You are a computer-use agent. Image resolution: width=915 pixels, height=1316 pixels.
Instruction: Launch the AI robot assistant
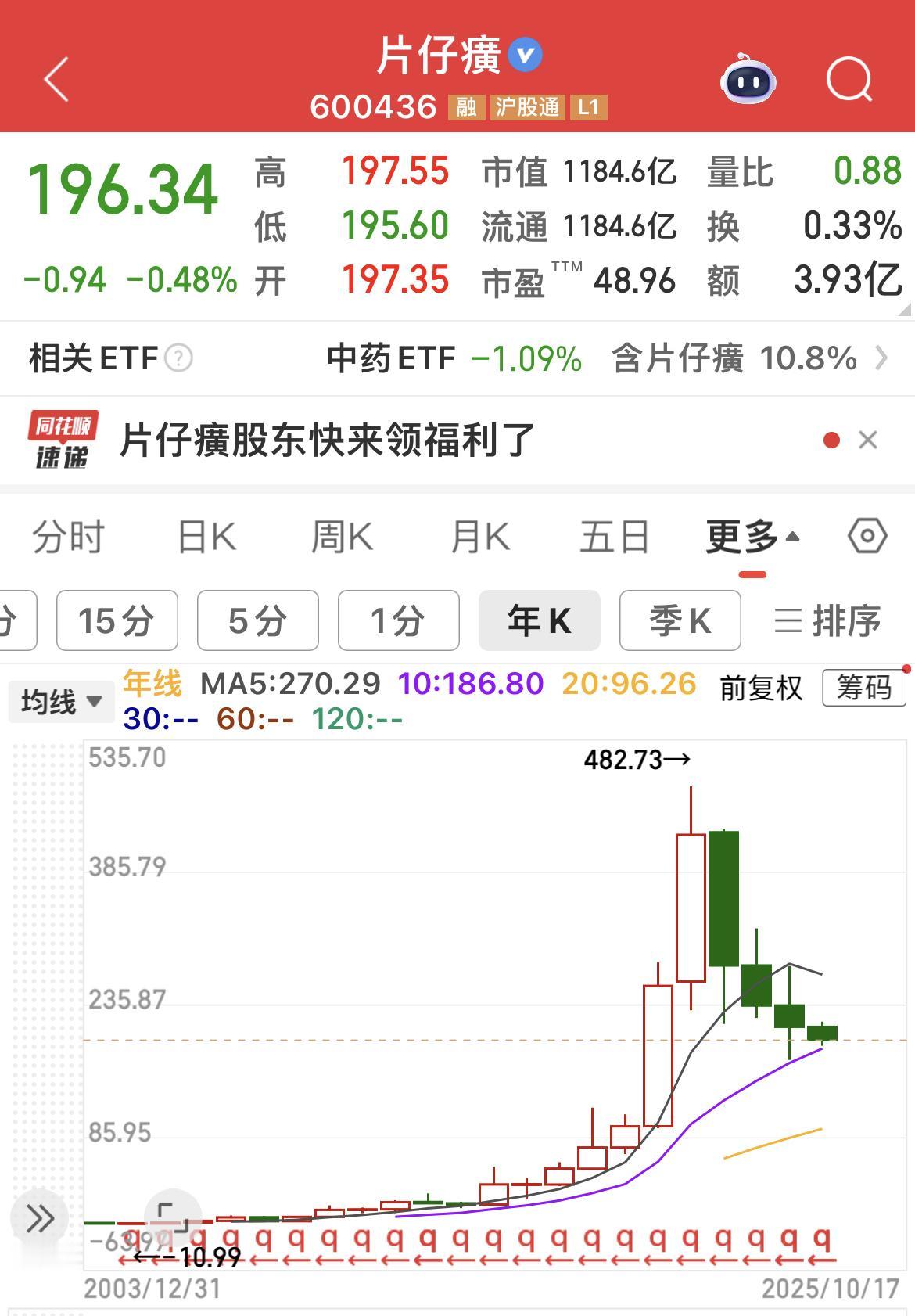pyautogui.click(x=748, y=78)
